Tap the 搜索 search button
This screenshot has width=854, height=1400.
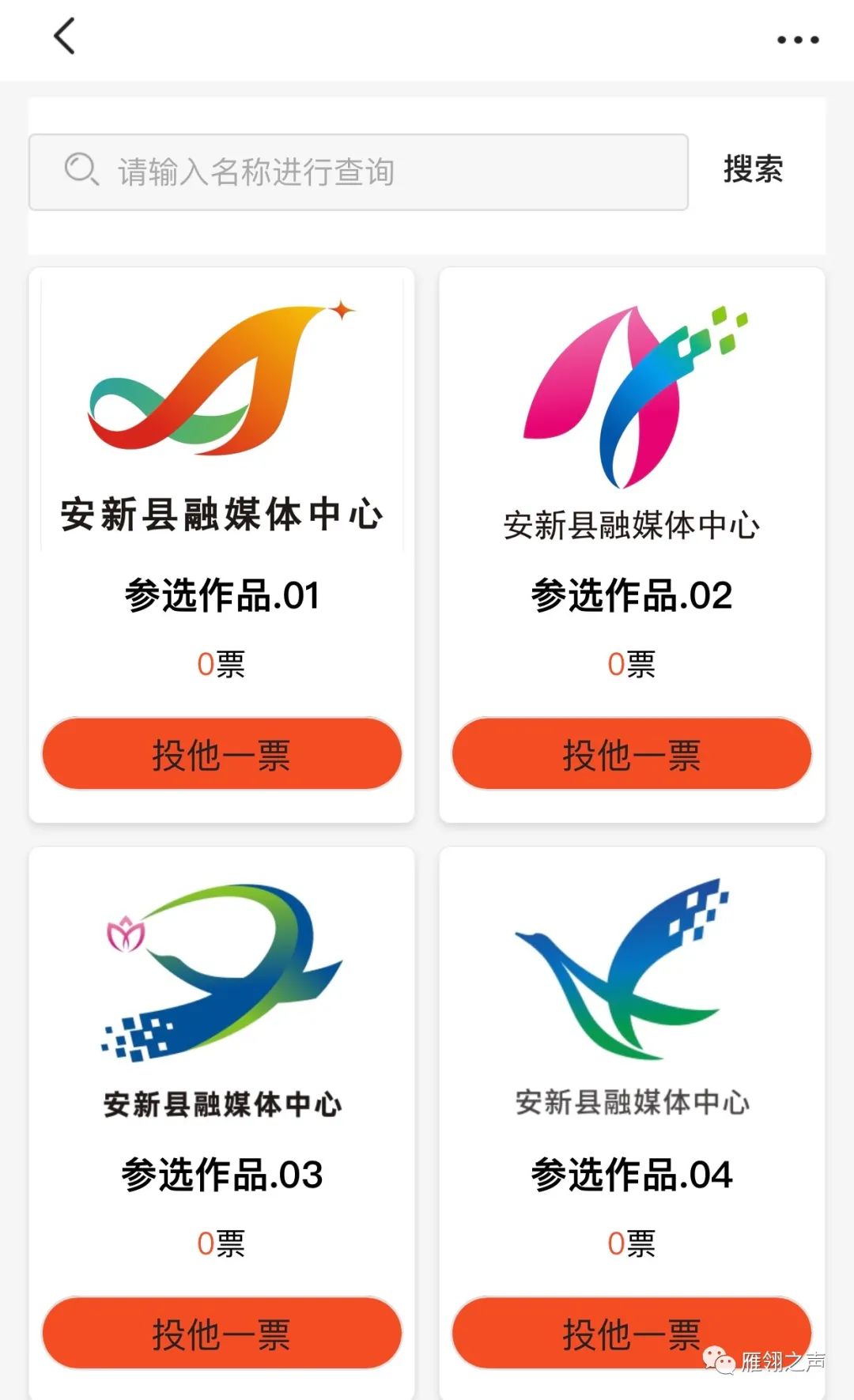click(x=753, y=169)
